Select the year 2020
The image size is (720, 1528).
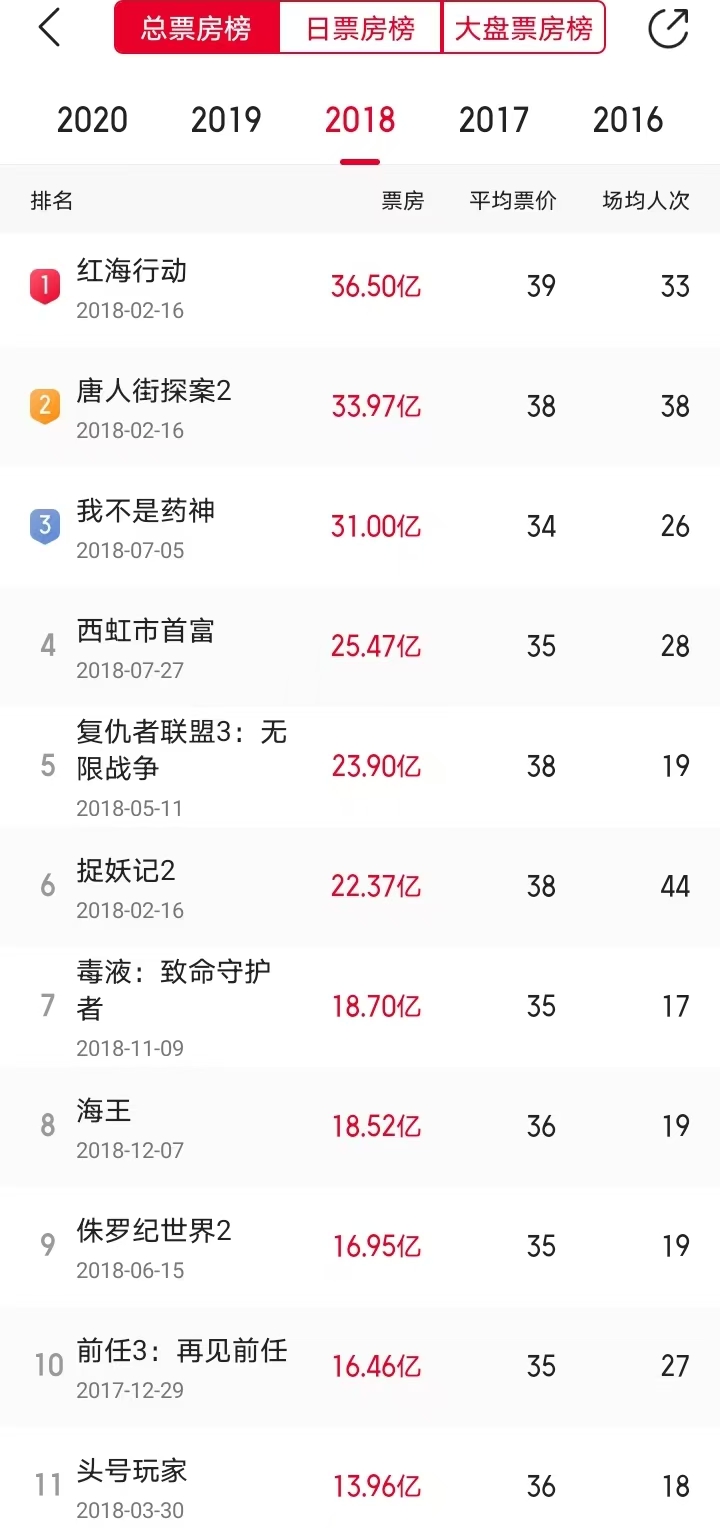click(x=92, y=120)
